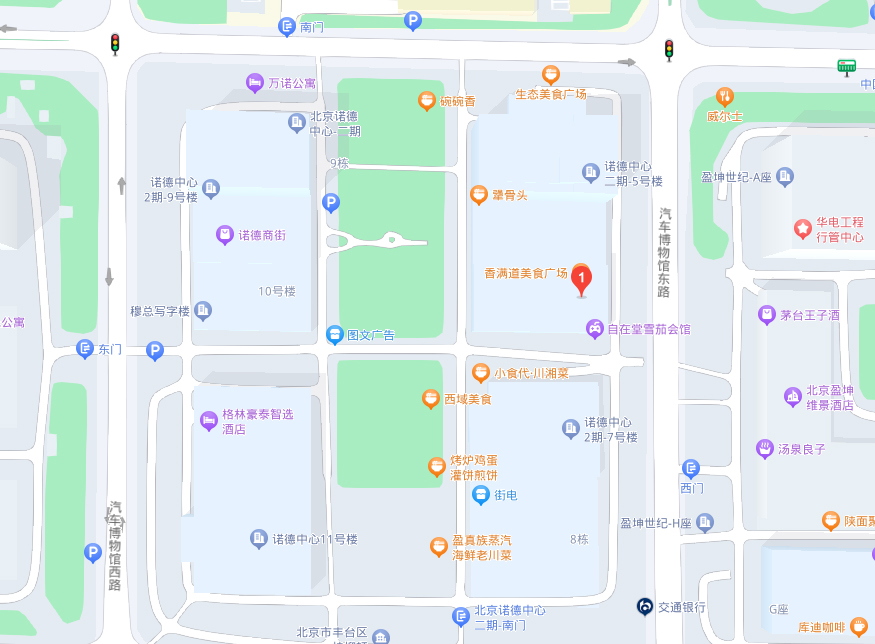This screenshot has height=644, width=875.
Task: Tap the red marker numbered 1
Action: coord(583,279)
